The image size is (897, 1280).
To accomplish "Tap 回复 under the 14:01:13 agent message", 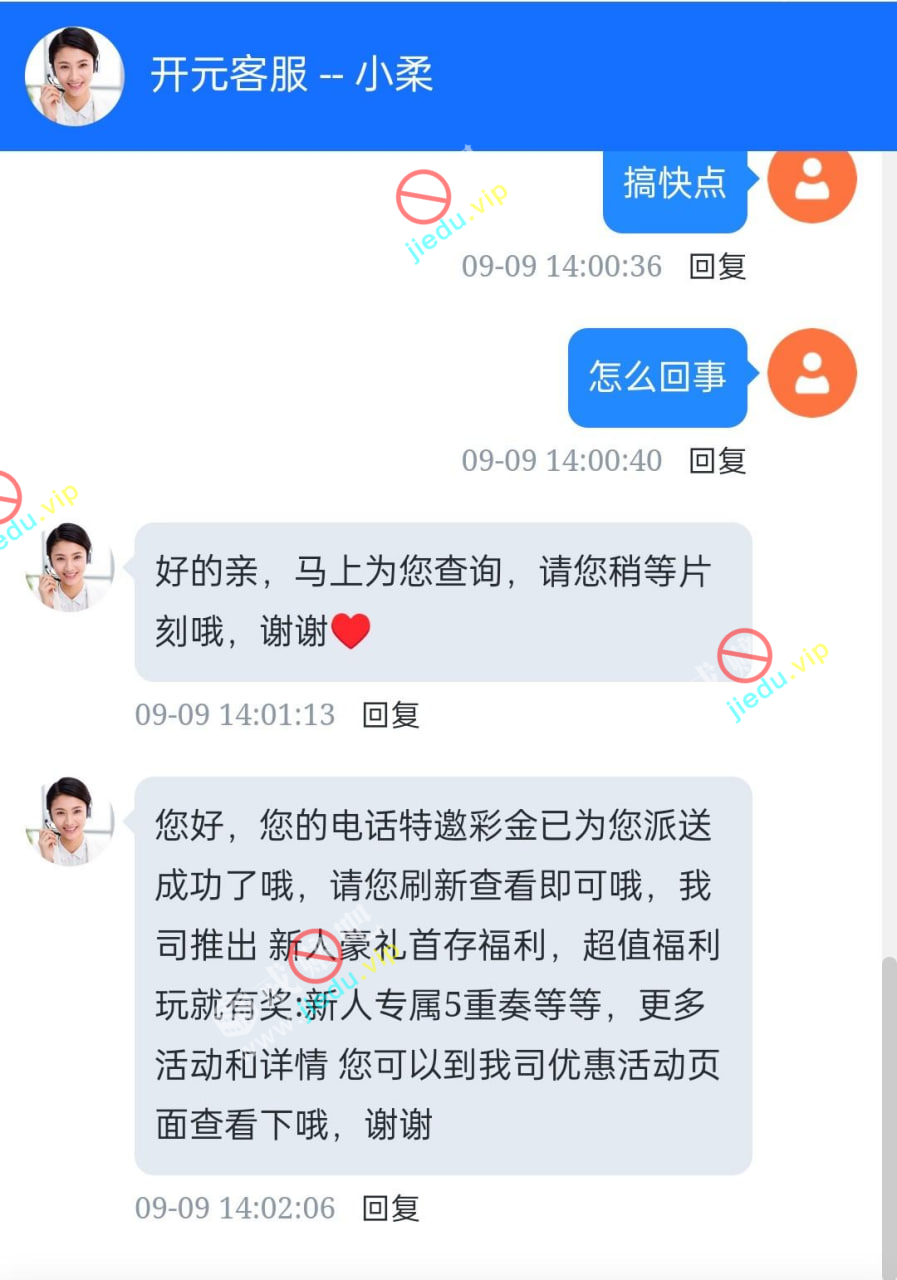I will tap(390, 714).
